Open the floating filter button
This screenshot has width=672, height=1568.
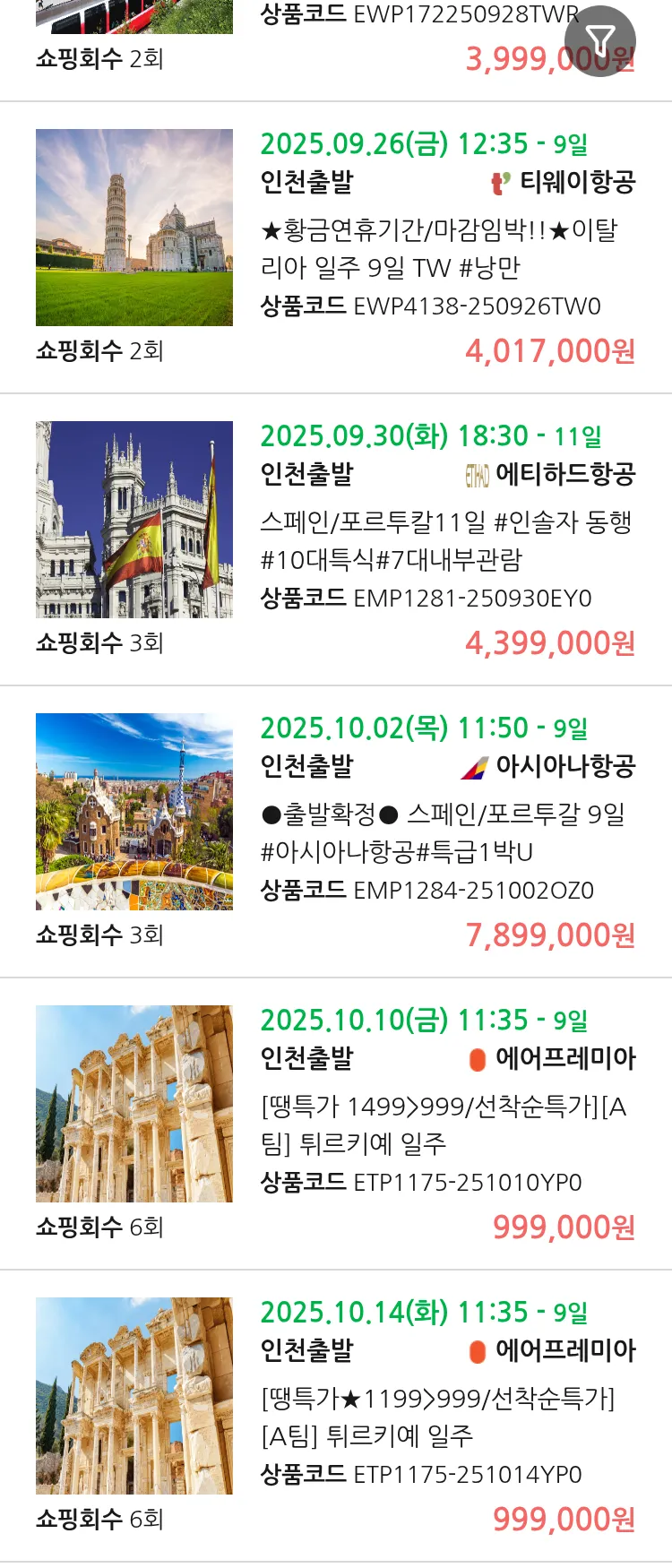[599, 40]
